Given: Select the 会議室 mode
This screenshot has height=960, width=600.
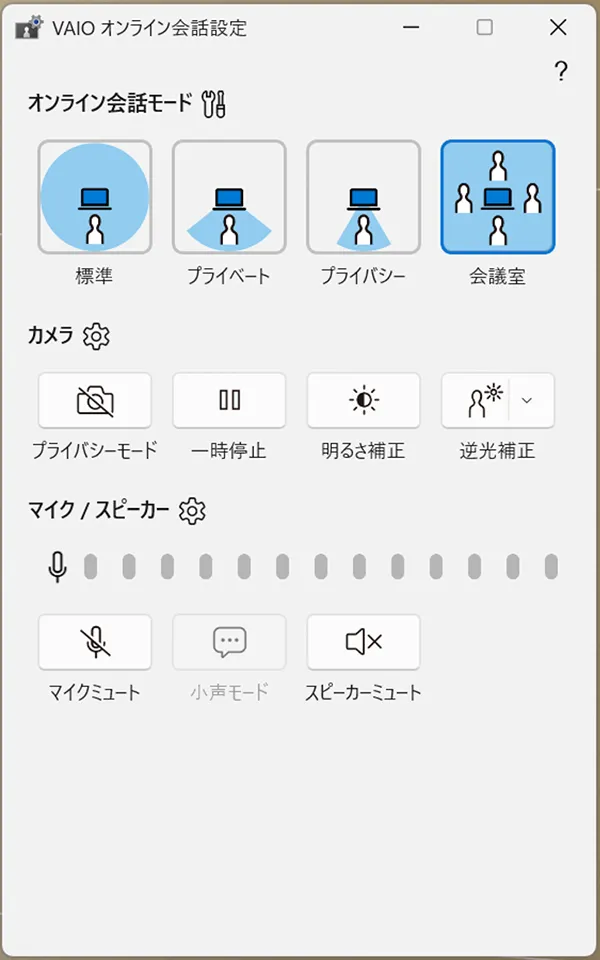Looking at the screenshot, I should [x=498, y=197].
